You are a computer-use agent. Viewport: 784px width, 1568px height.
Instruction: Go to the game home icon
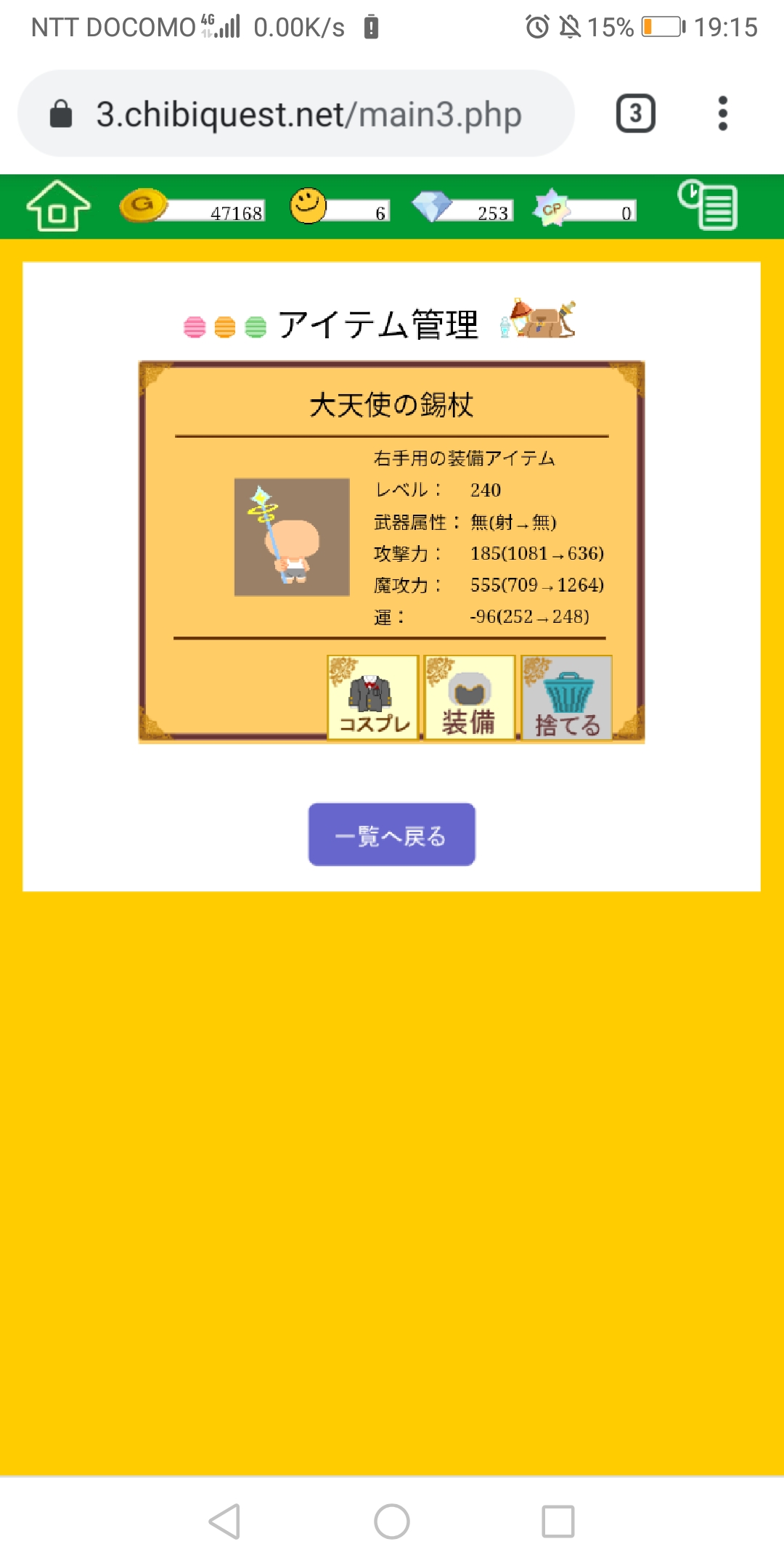point(58,206)
